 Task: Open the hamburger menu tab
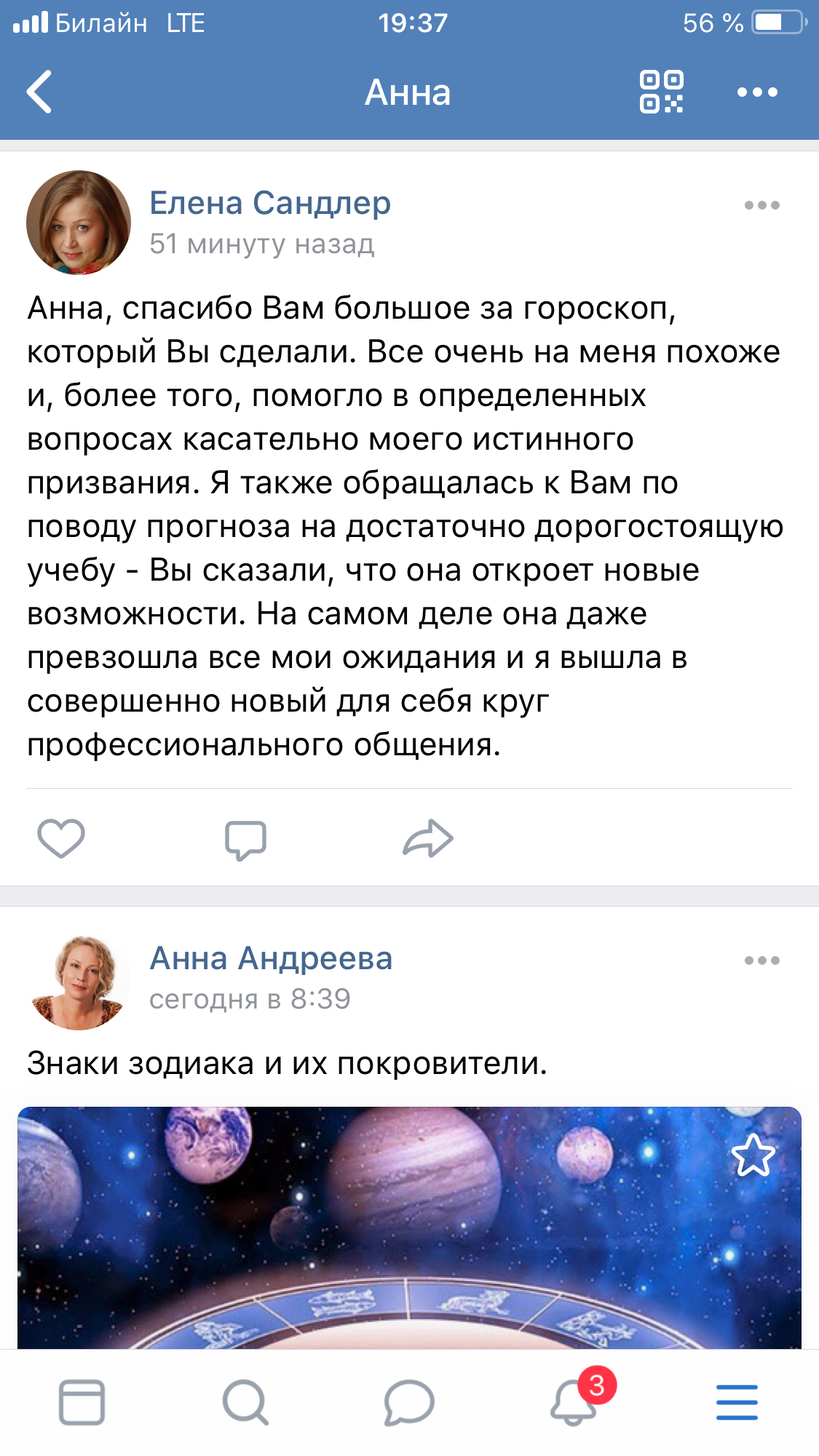coord(737,1402)
